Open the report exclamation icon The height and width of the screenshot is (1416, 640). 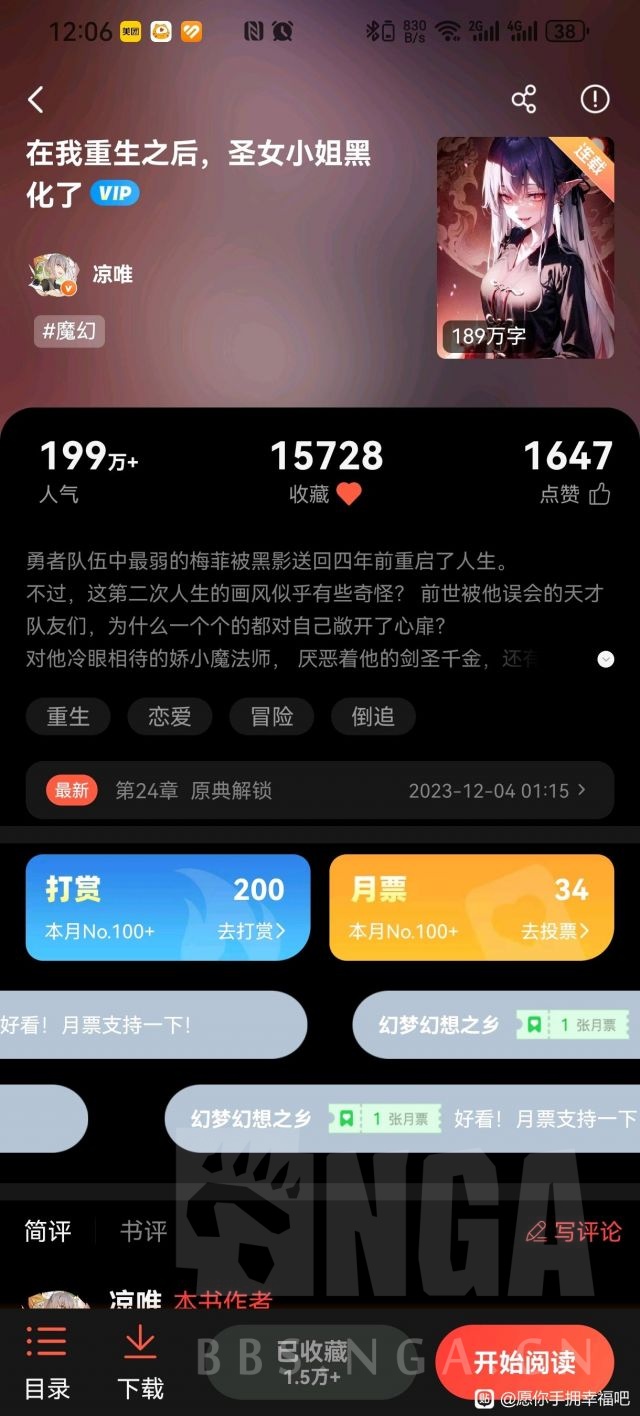[595, 99]
